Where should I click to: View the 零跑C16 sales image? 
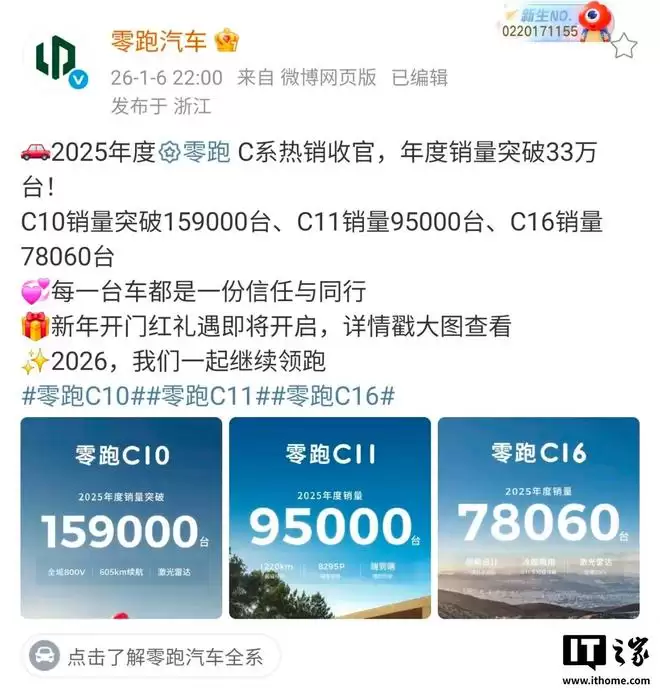click(538, 517)
